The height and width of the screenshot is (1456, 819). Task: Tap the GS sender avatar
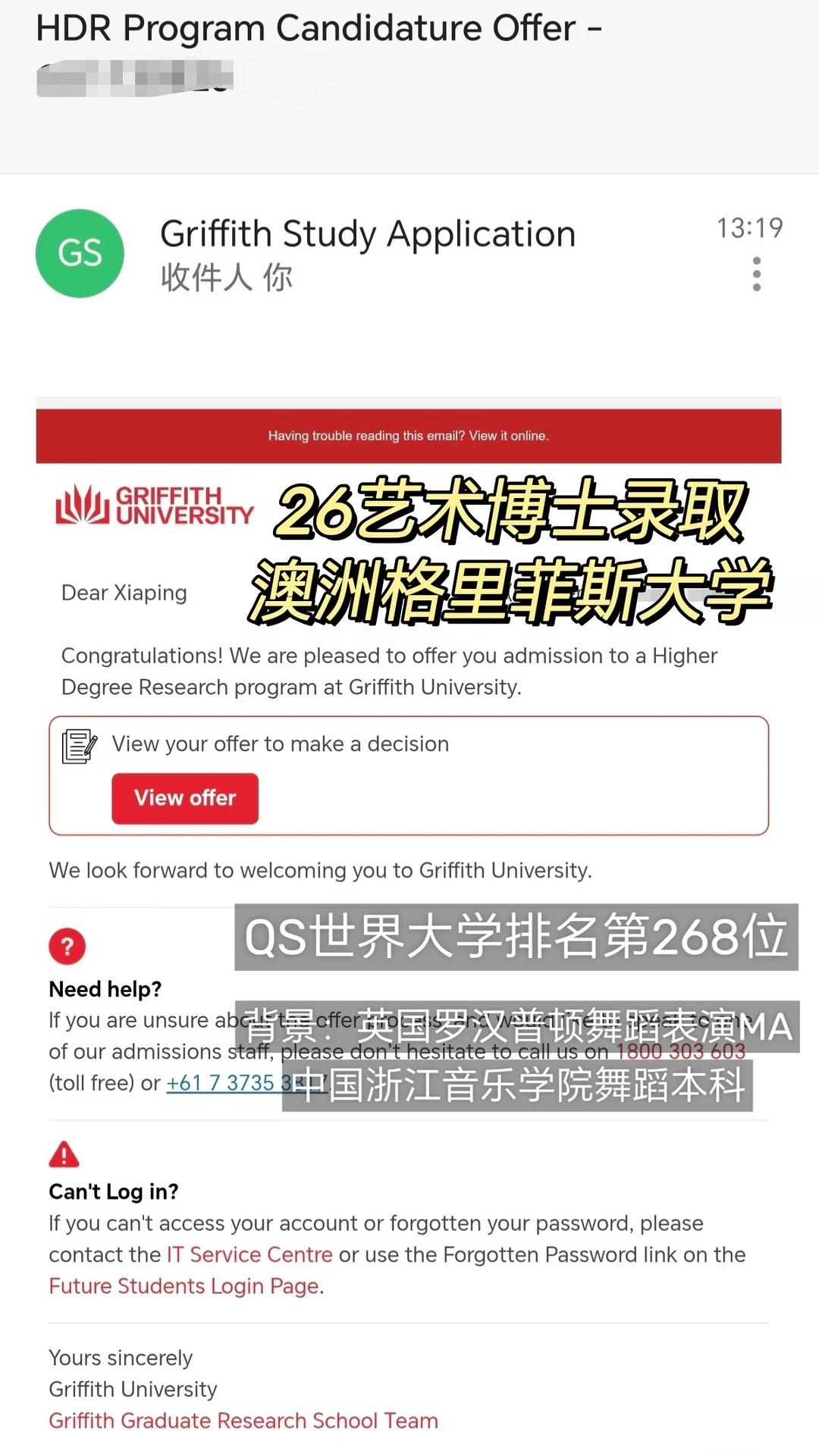[x=80, y=253]
